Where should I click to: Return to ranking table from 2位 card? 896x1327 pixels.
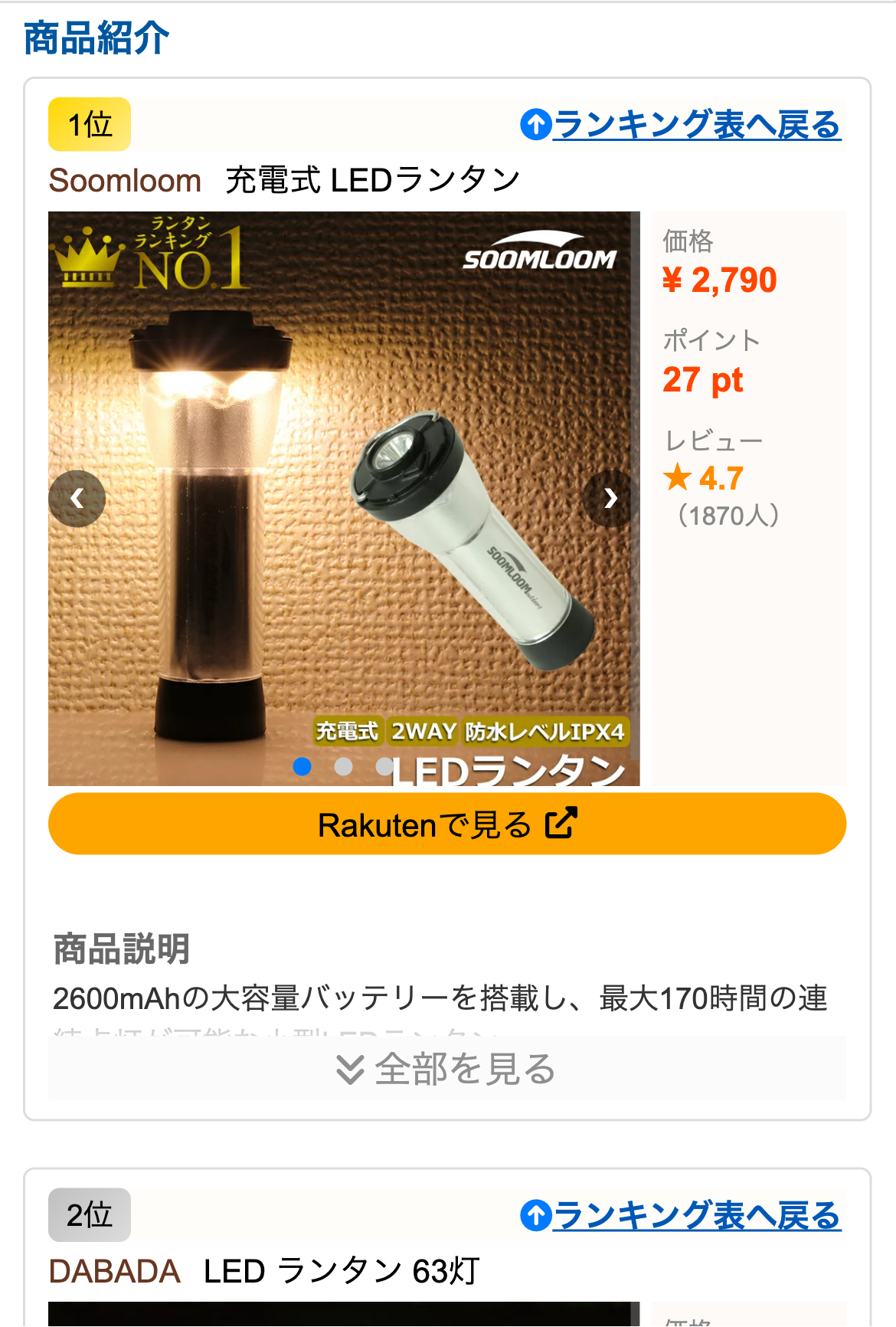pyautogui.click(x=681, y=1216)
